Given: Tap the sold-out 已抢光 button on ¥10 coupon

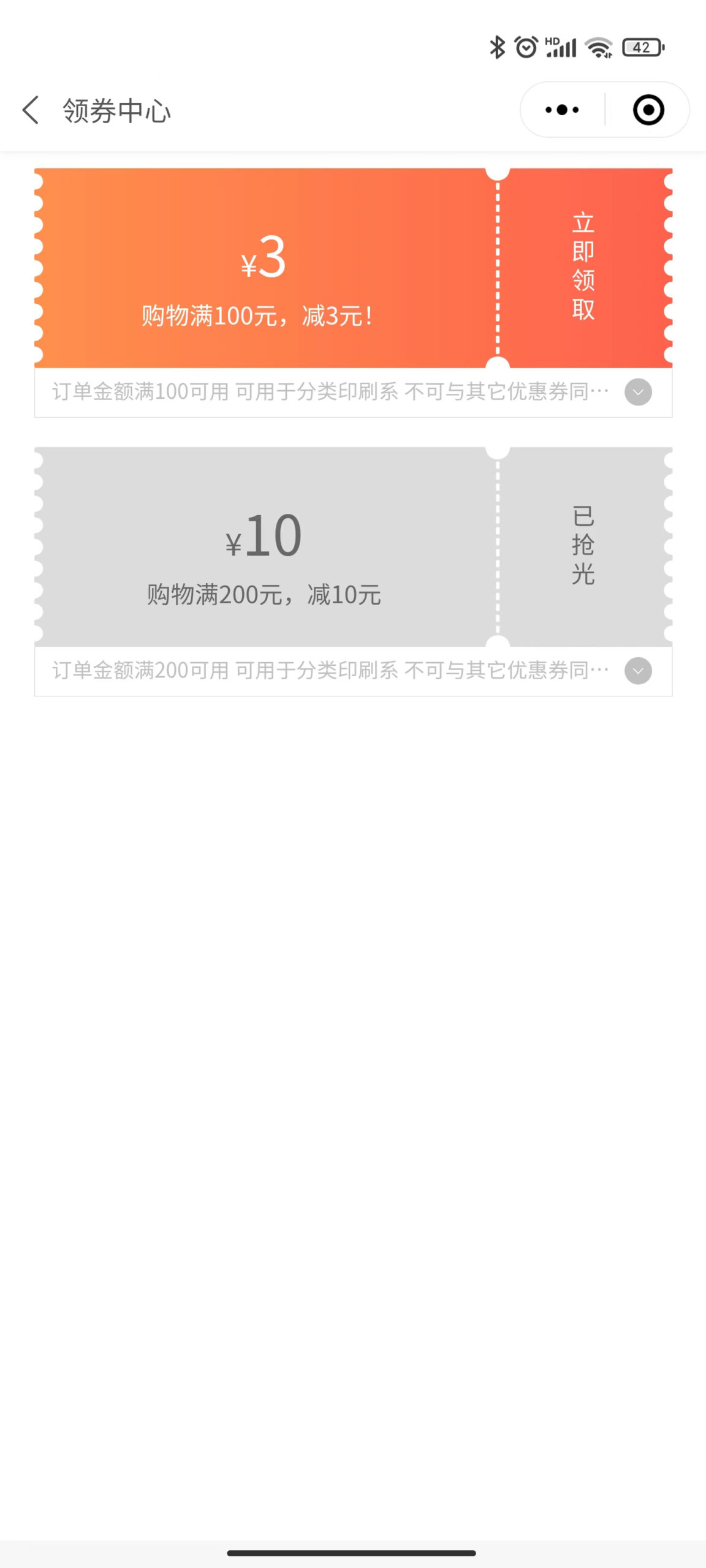Looking at the screenshot, I should point(583,545).
